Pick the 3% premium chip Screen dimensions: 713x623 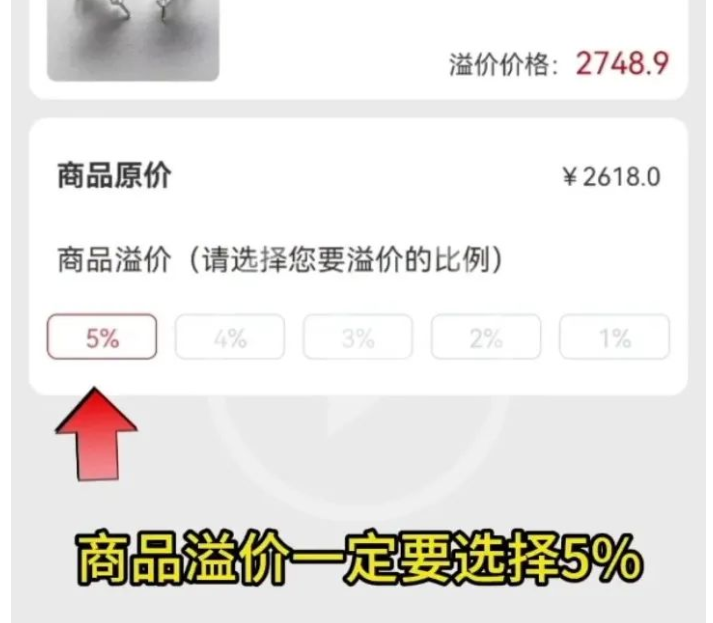click(358, 337)
